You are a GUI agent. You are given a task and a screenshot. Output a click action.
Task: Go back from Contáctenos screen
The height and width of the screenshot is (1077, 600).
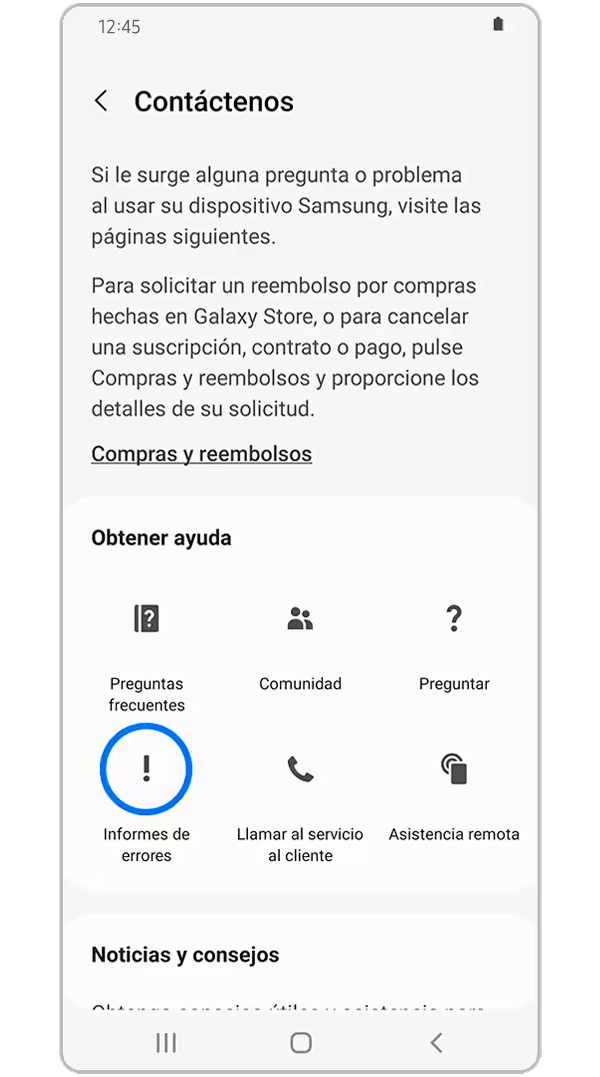tap(101, 101)
